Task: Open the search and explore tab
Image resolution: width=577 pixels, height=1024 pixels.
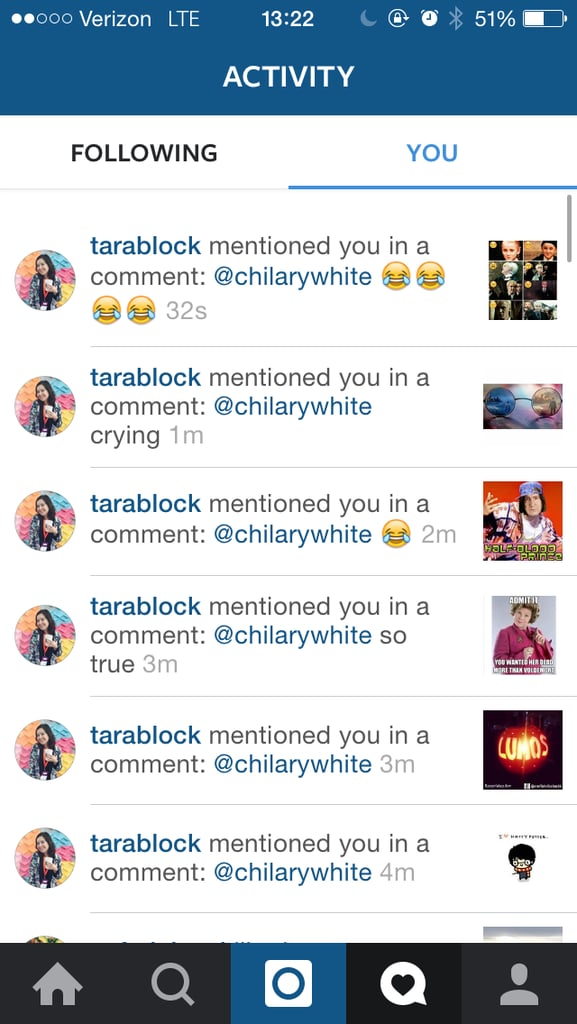Action: [x=173, y=984]
